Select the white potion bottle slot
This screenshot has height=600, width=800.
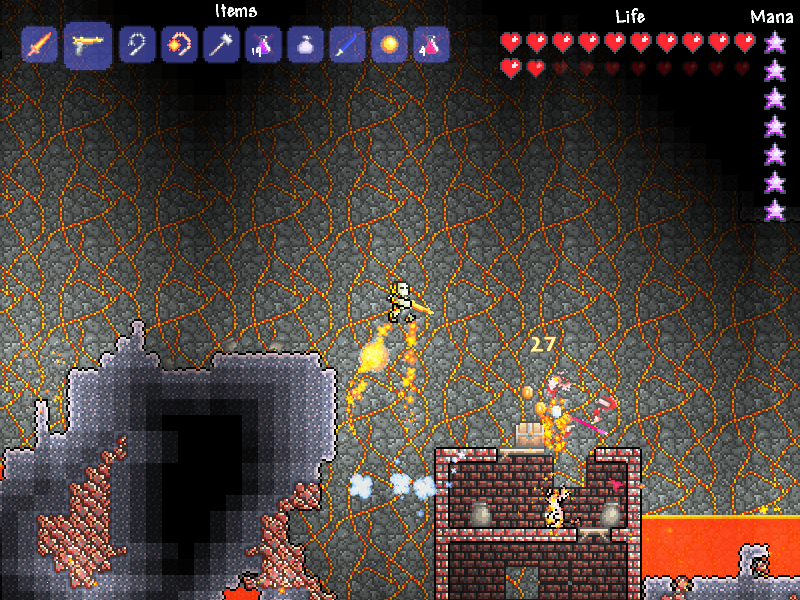[305, 45]
